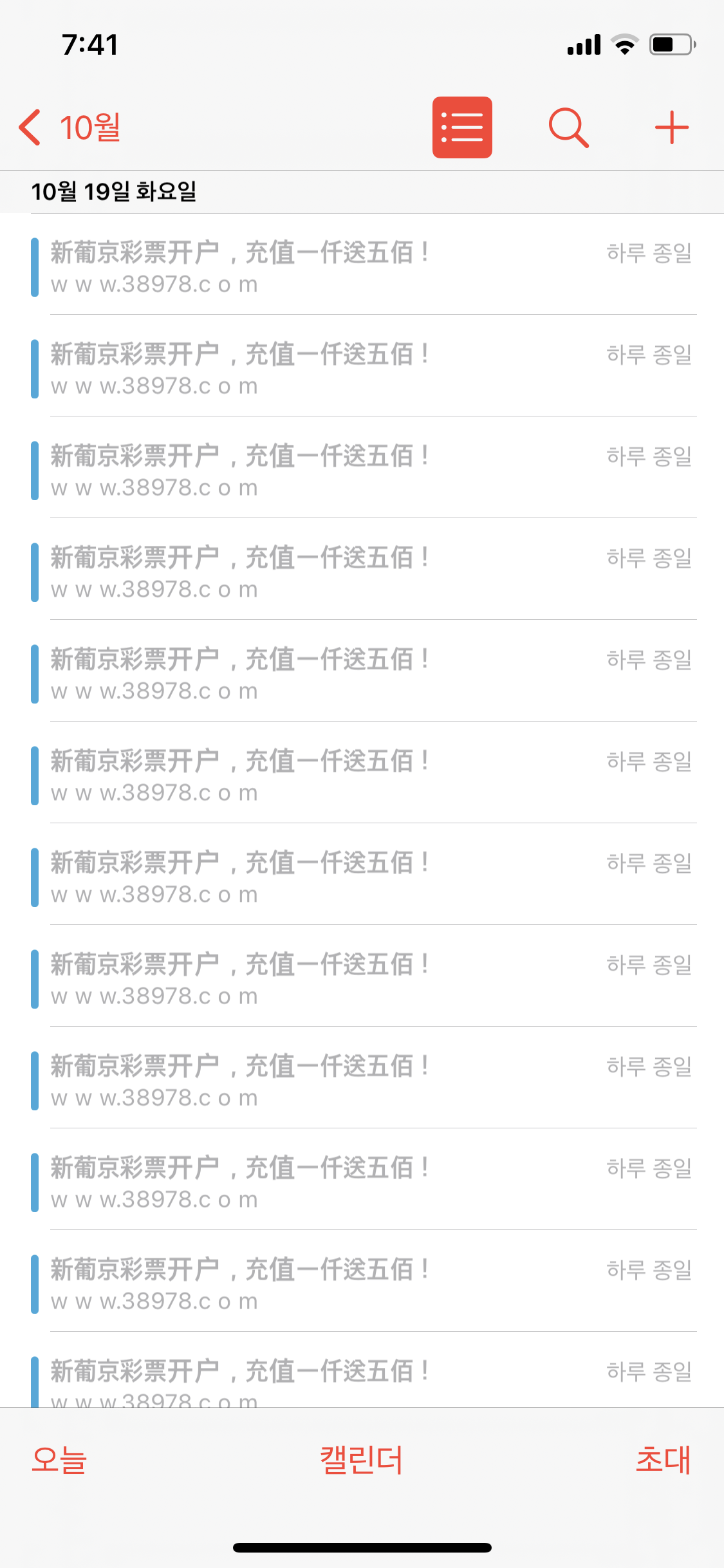
Task: Open calendar search
Action: point(568,127)
